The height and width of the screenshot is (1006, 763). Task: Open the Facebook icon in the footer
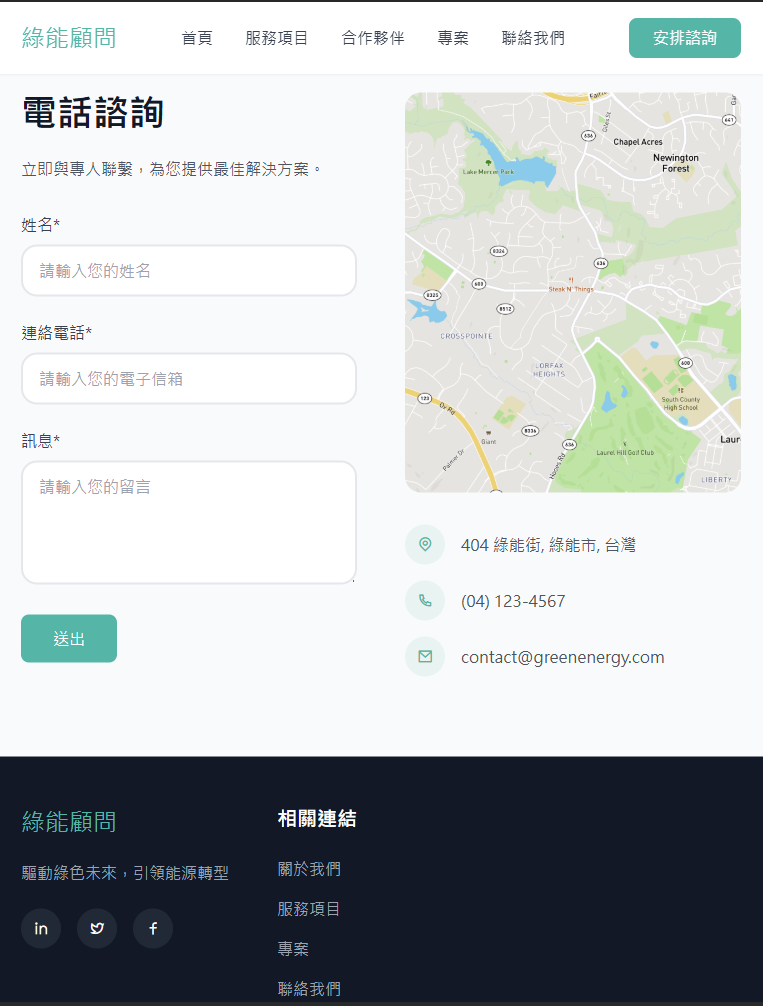click(x=153, y=928)
